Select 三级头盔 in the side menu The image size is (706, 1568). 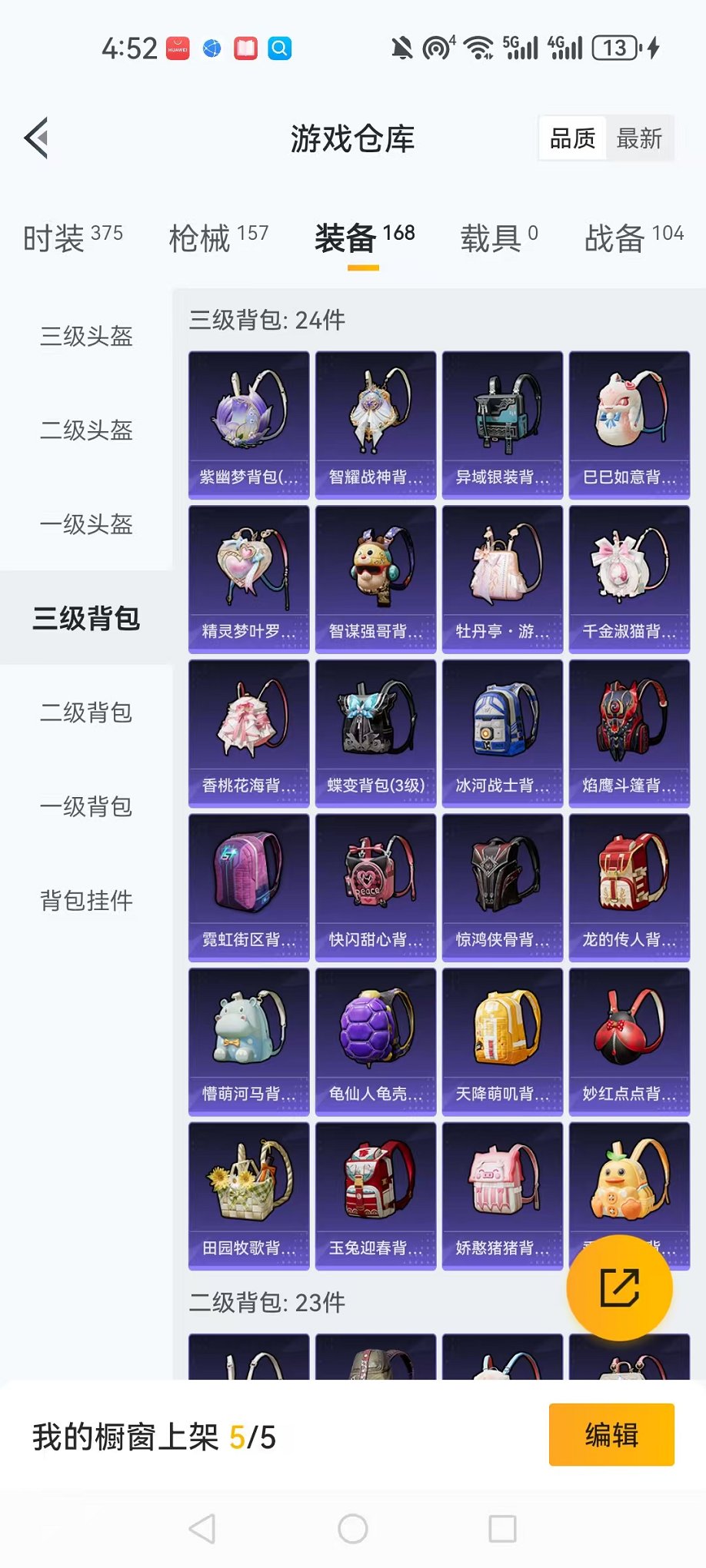tap(86, 336)
